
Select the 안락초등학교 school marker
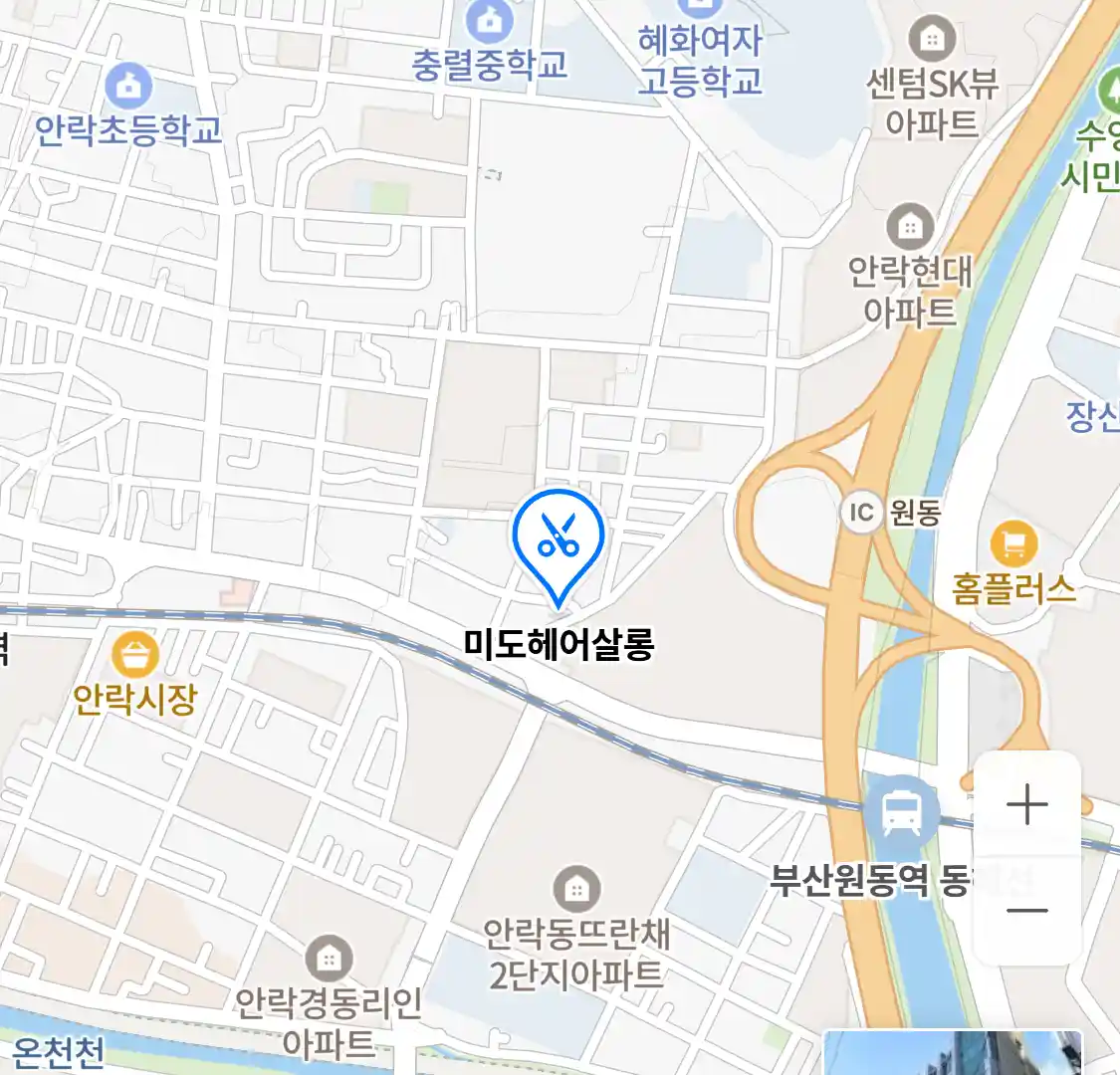[128, 88]
